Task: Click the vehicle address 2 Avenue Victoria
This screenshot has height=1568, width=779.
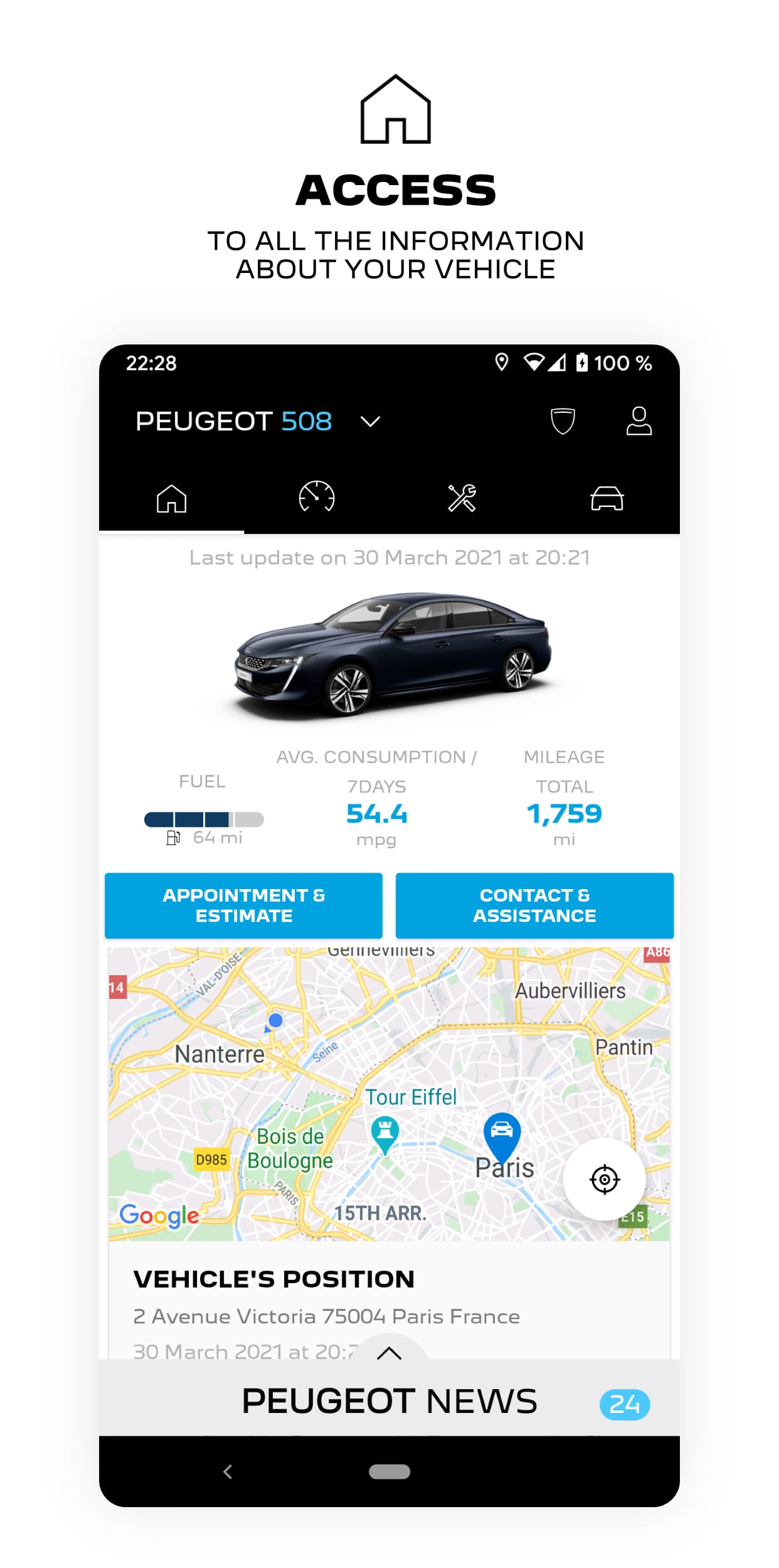Action: coord(327,1316)
